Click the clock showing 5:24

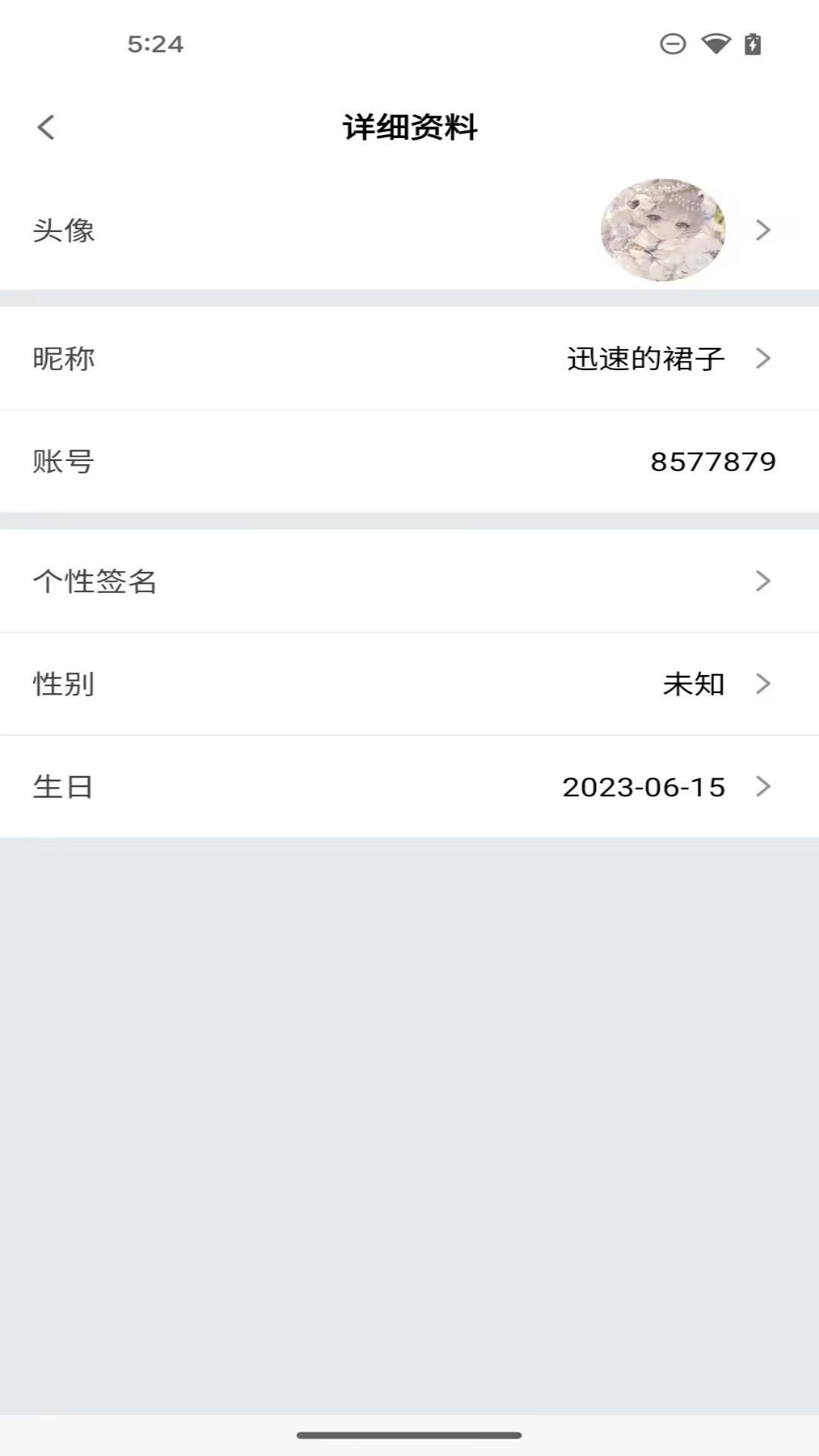pyautogui.click(x=155, y=45)
